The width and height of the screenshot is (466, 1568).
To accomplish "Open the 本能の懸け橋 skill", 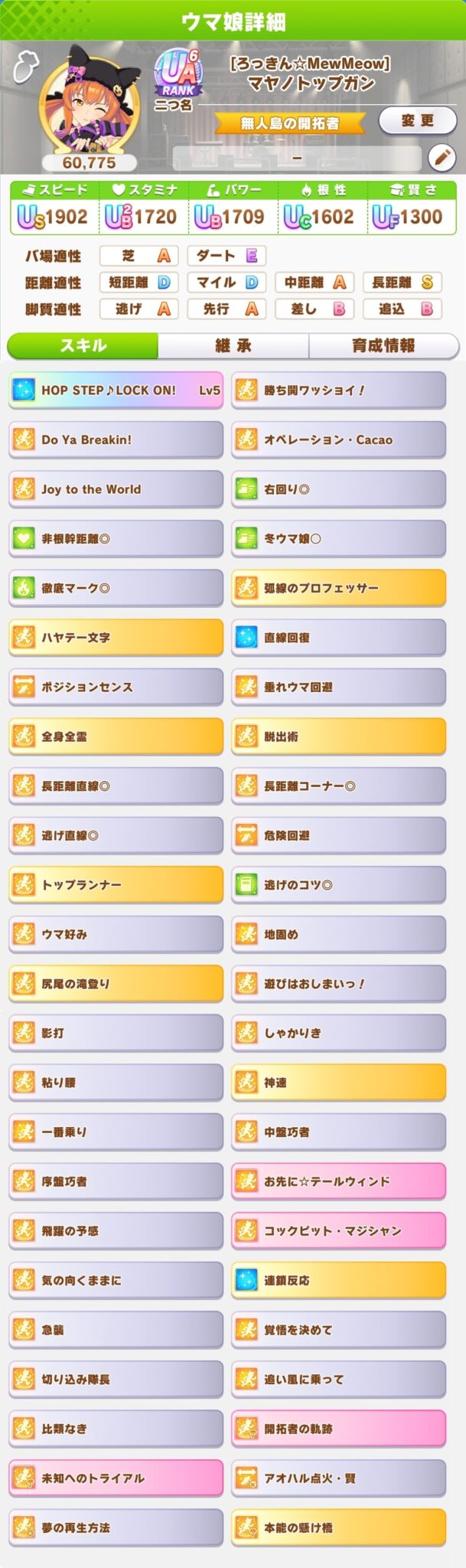I will click(x=338, y=1527).
